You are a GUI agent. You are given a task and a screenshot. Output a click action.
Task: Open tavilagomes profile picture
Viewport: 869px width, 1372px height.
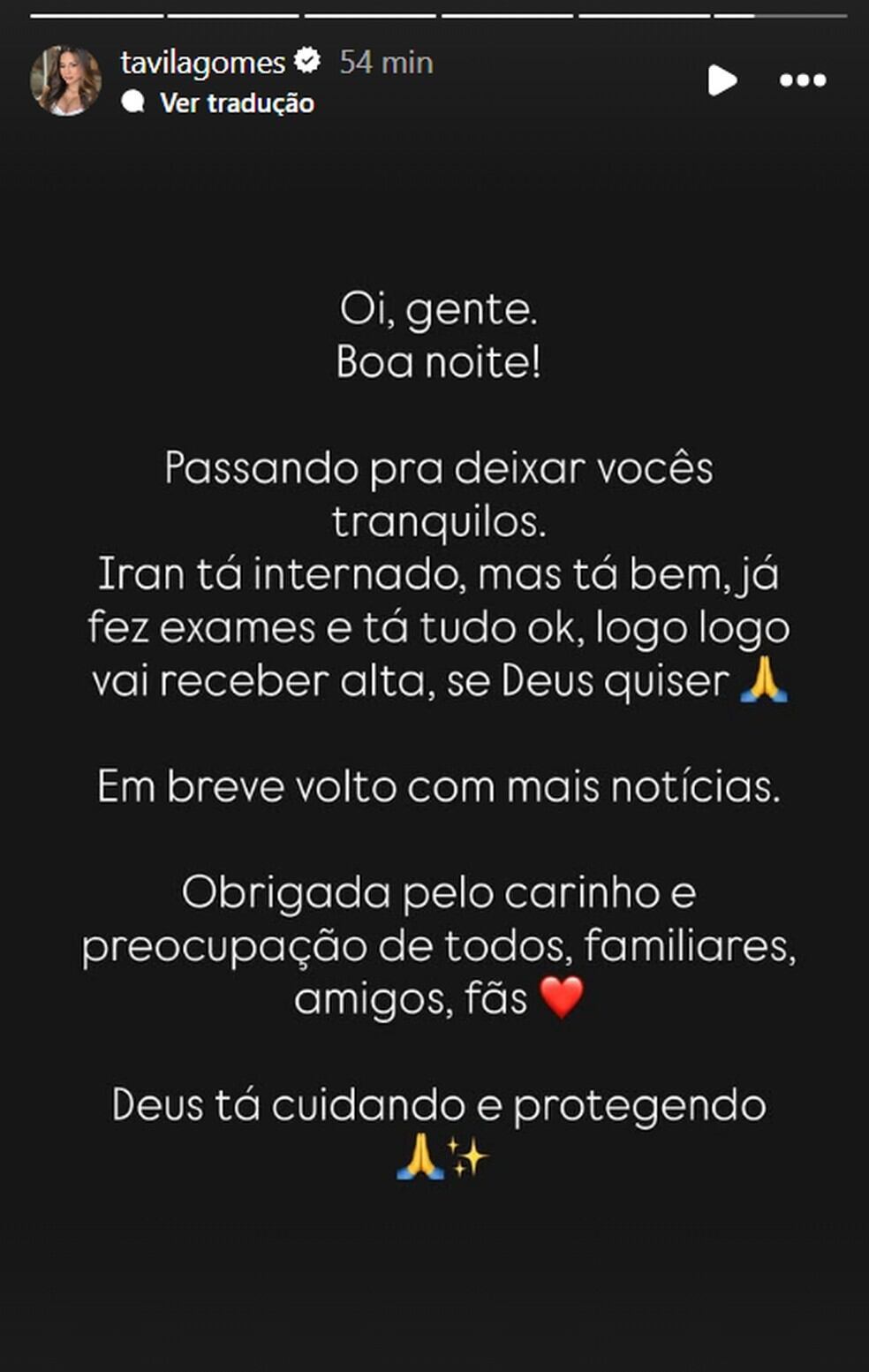(65, 80)
